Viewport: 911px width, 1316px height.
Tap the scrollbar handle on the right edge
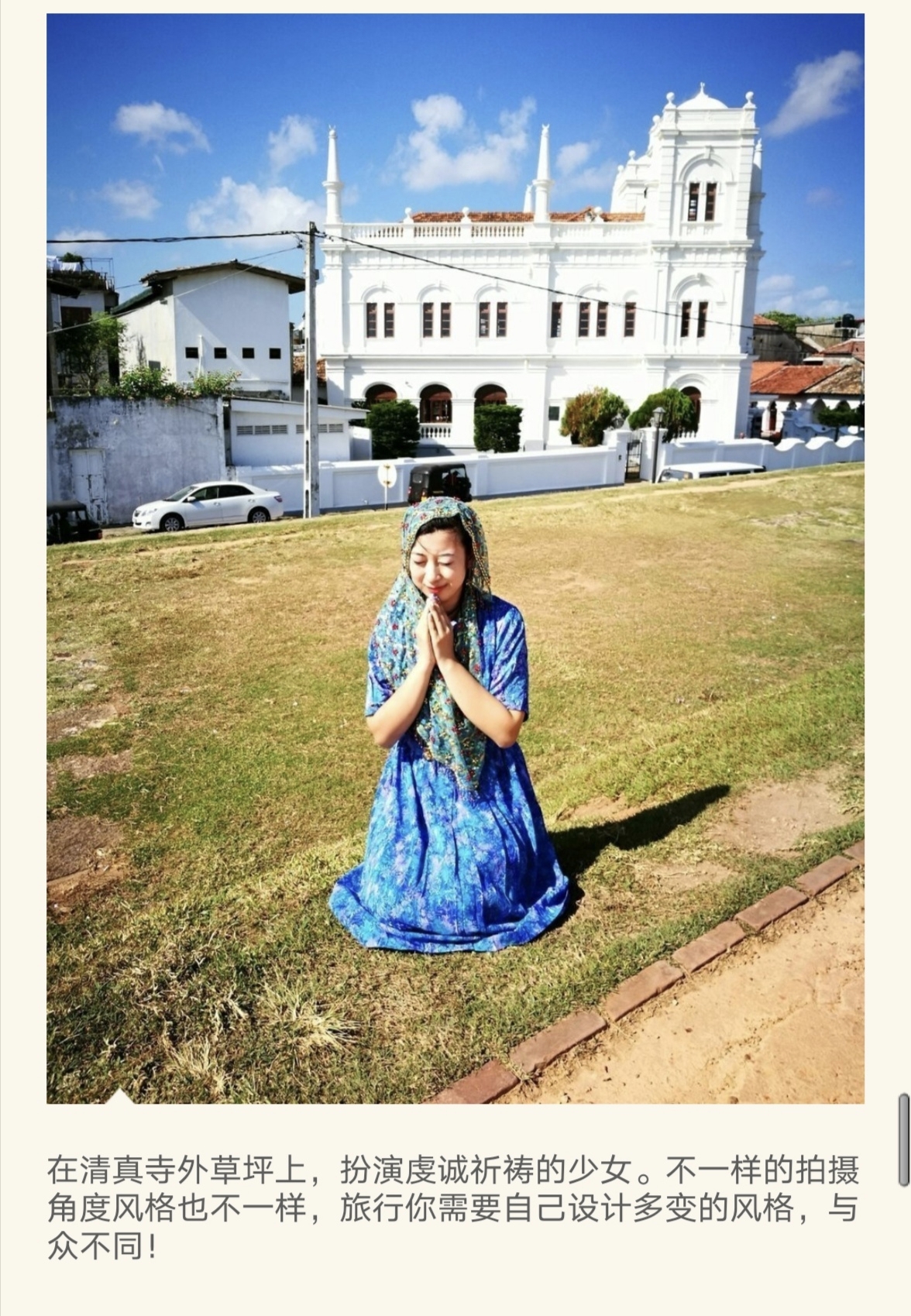902,1139
